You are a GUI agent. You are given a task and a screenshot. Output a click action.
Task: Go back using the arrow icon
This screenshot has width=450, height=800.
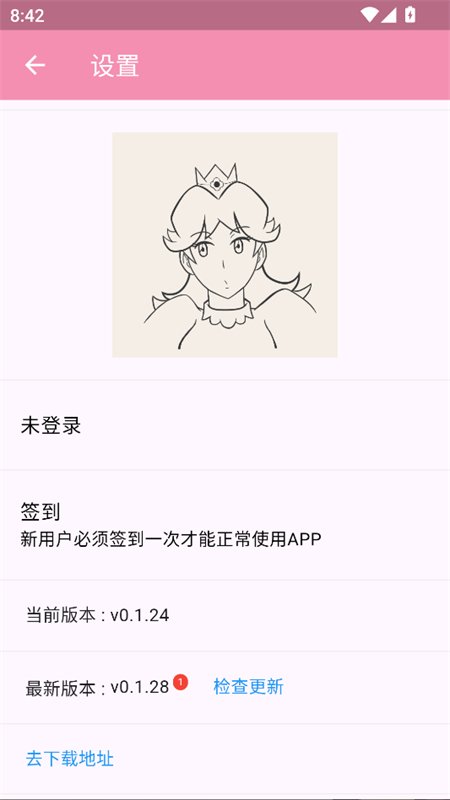coord(35,65)
